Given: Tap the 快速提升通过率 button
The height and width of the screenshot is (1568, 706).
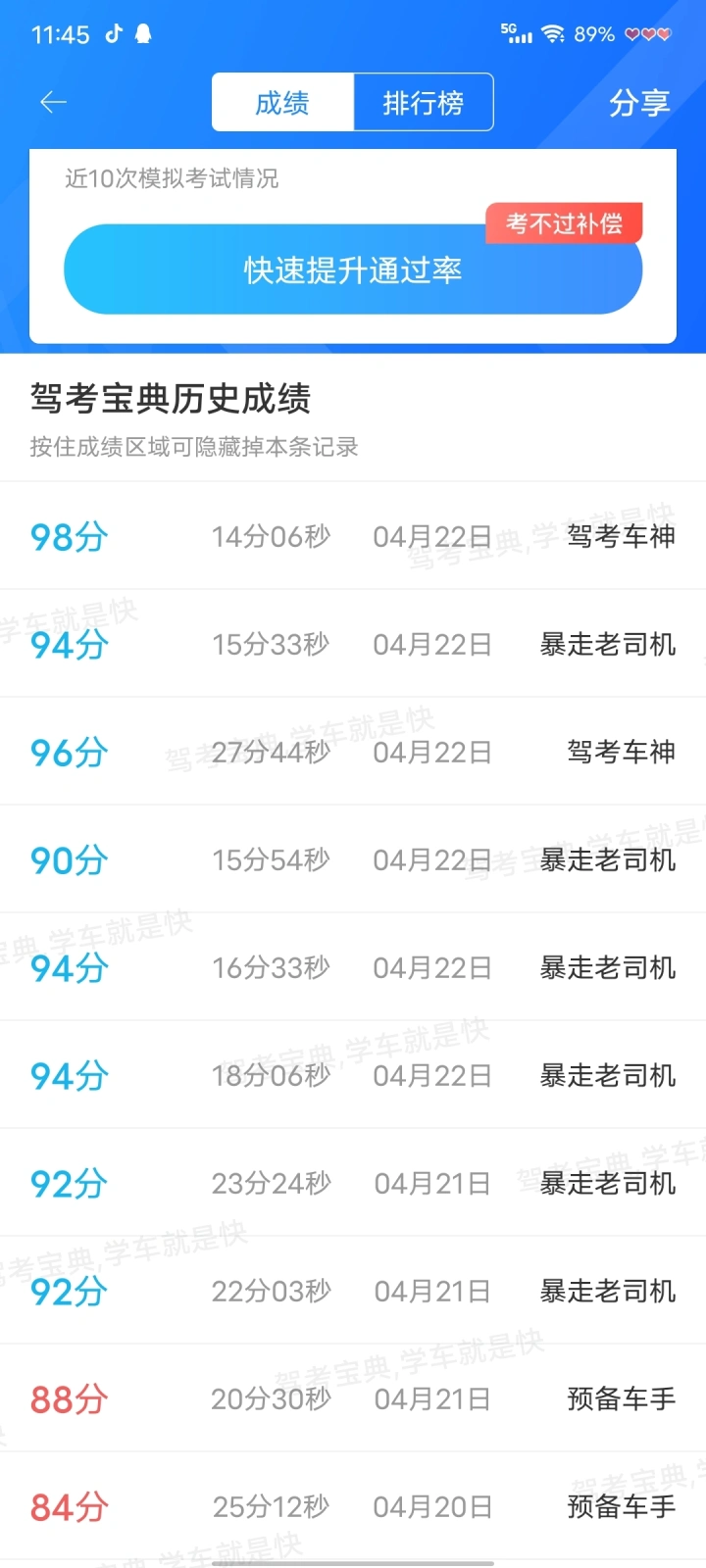Looking at the screenshot, I should (353, 269).
